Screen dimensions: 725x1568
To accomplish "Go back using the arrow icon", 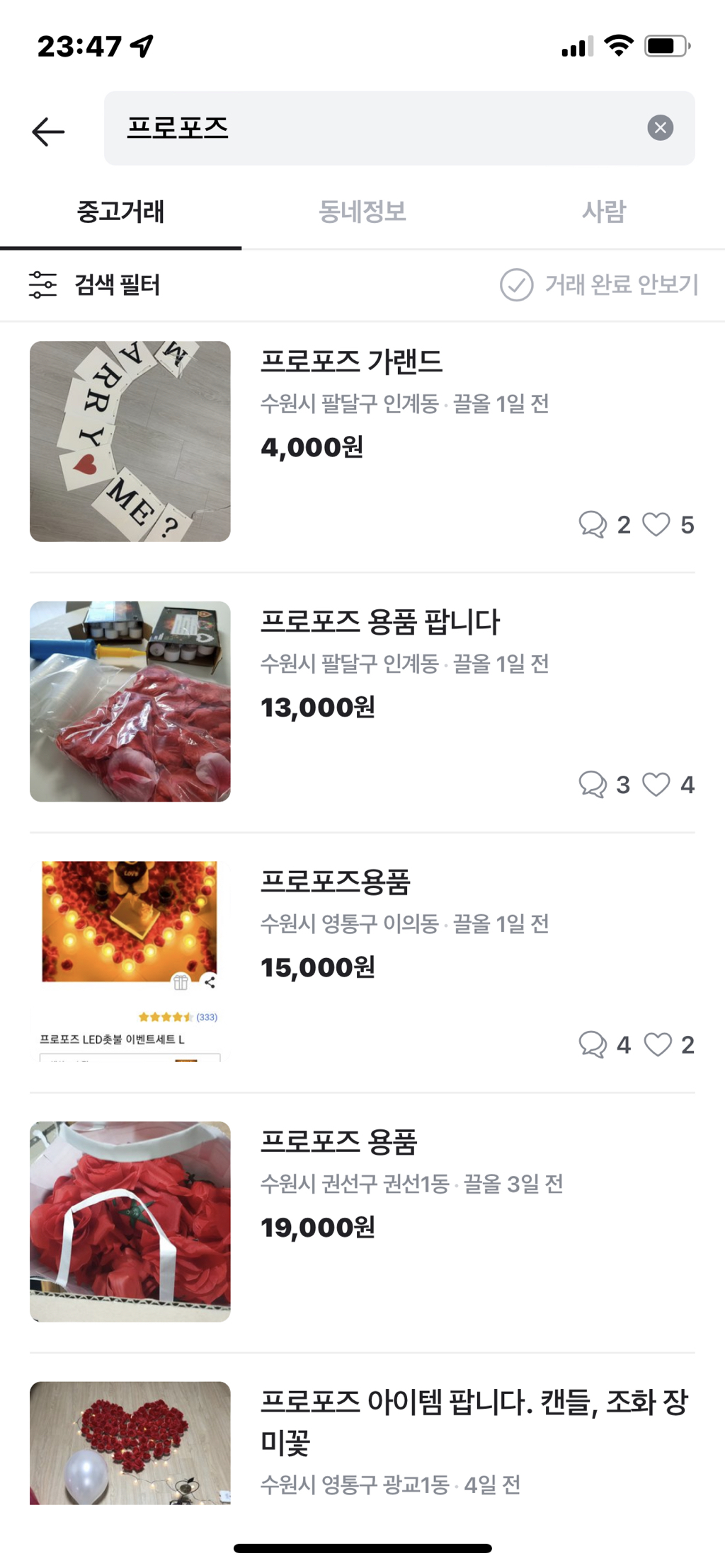I will [x=48, y=132].
